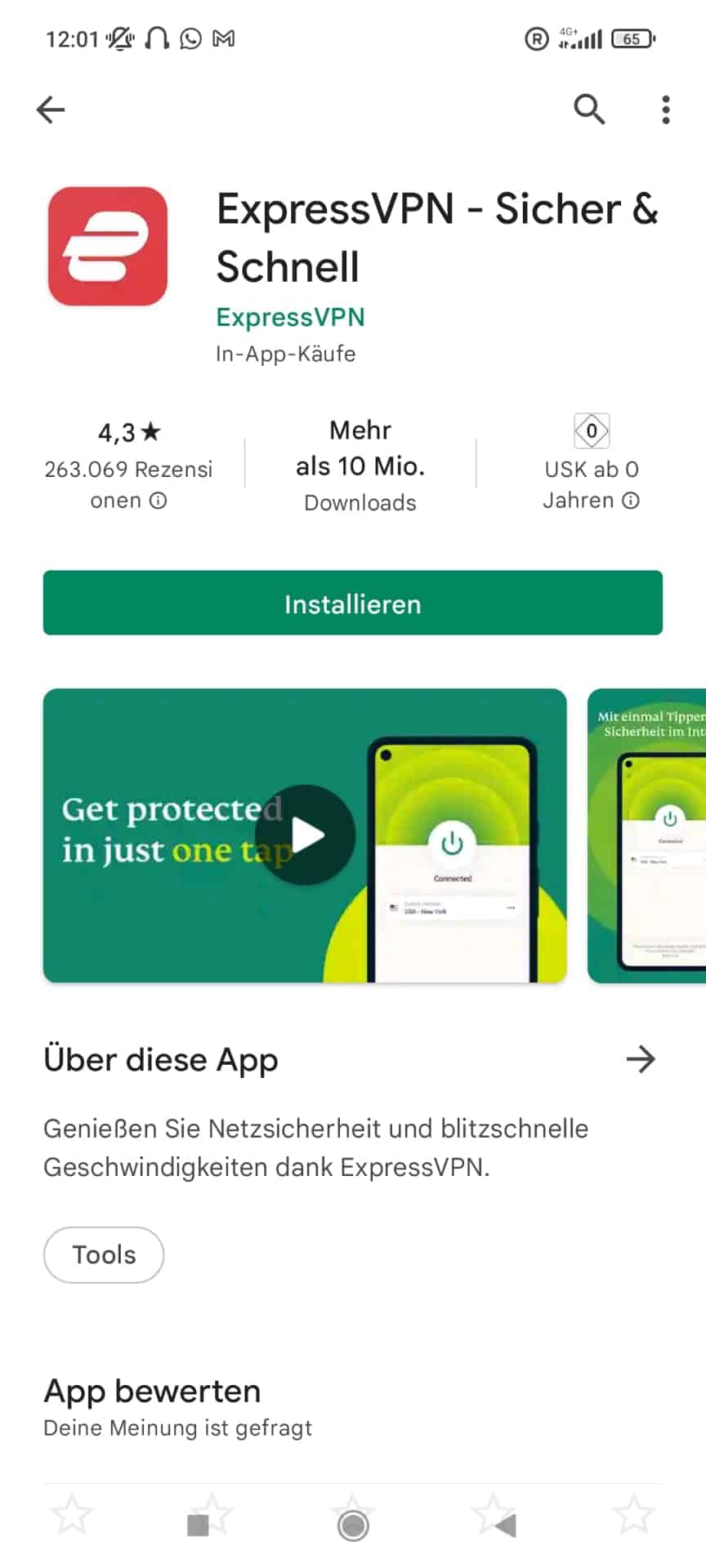This screenshot has height=1568, width=706.
Task: Tap the Installieren button
Action: coord(353,603)
